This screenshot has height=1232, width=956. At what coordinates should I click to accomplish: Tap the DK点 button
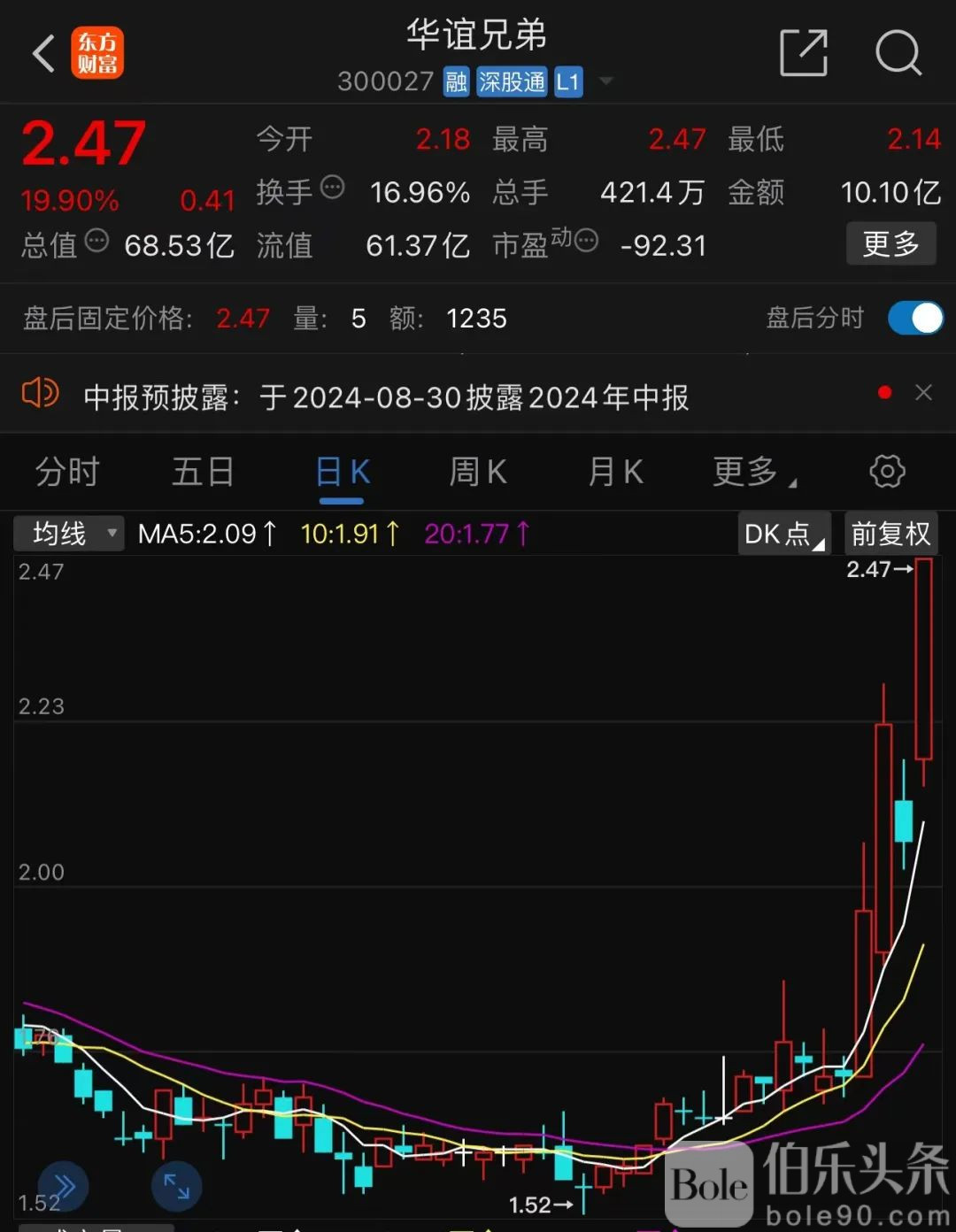(x=783, y=534)
